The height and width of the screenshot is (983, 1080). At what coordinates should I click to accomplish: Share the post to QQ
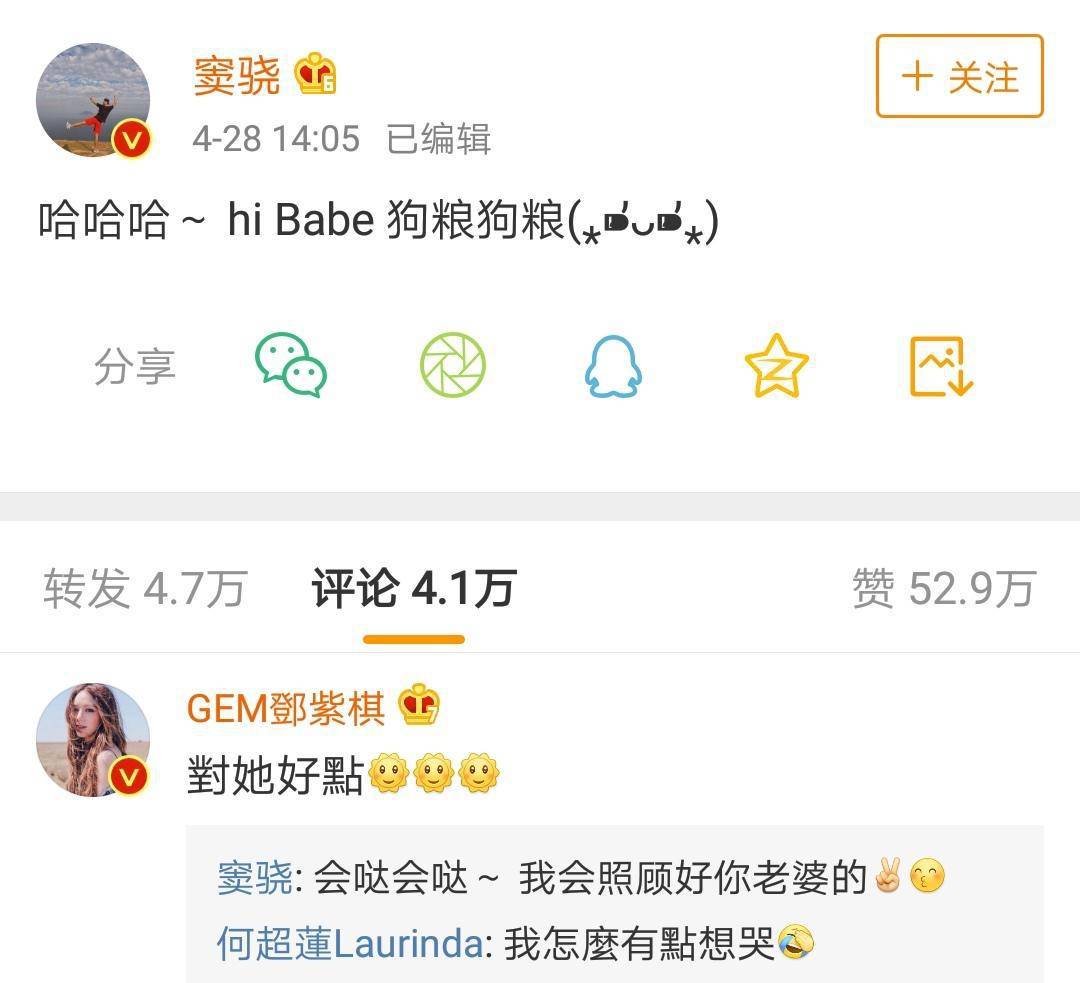pos(613,366)
